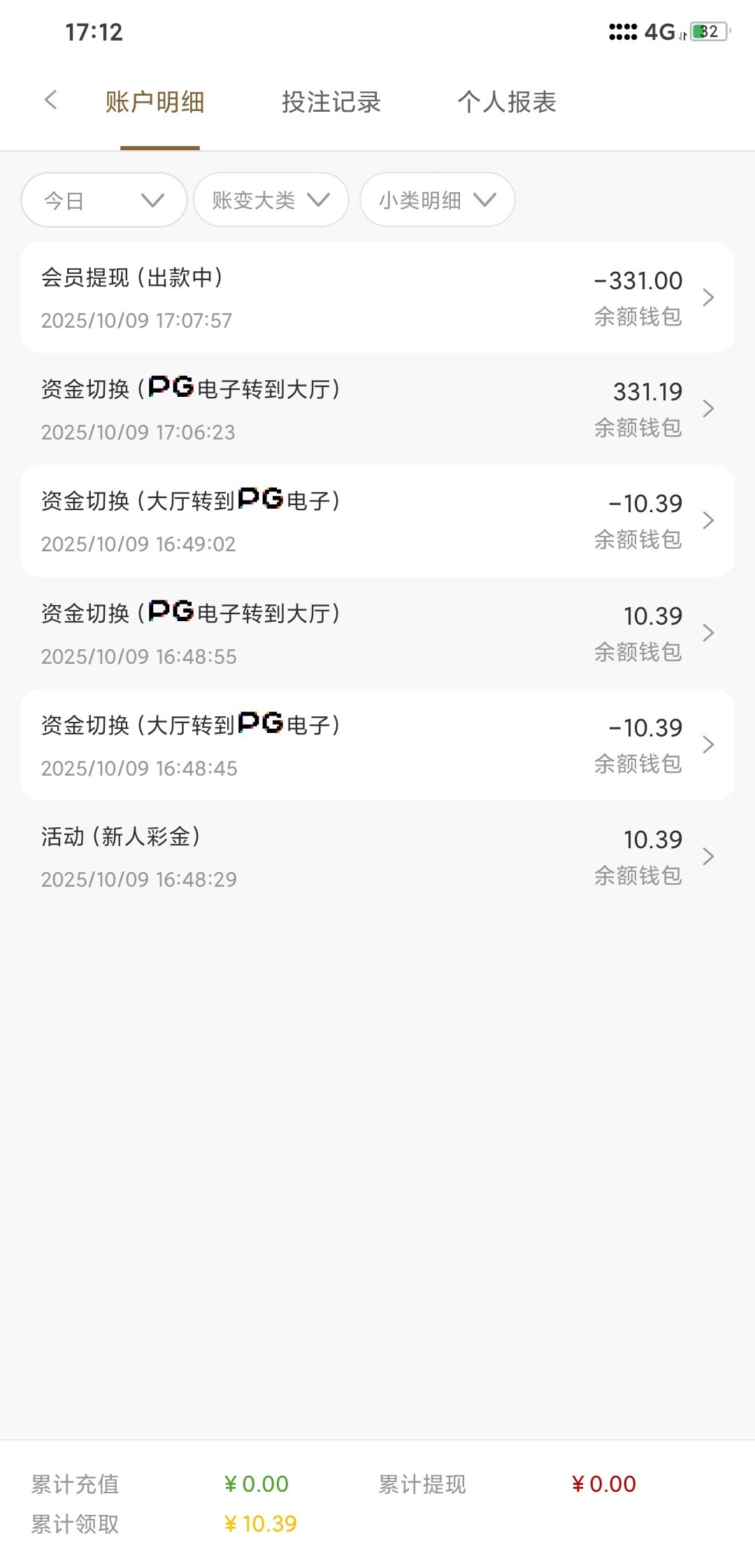Expand the 账变大类 category dropdown

tap(270, 200)
